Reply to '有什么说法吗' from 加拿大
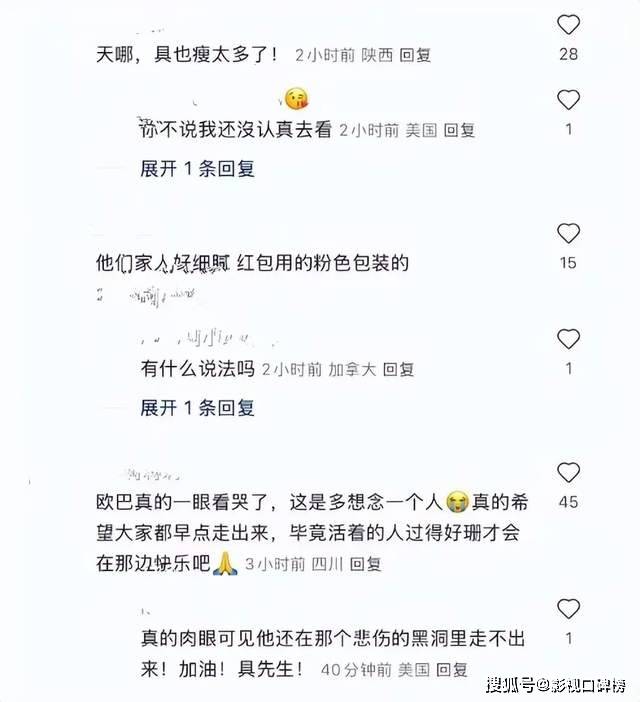This screenshot has height=702, width=640. 398,369
